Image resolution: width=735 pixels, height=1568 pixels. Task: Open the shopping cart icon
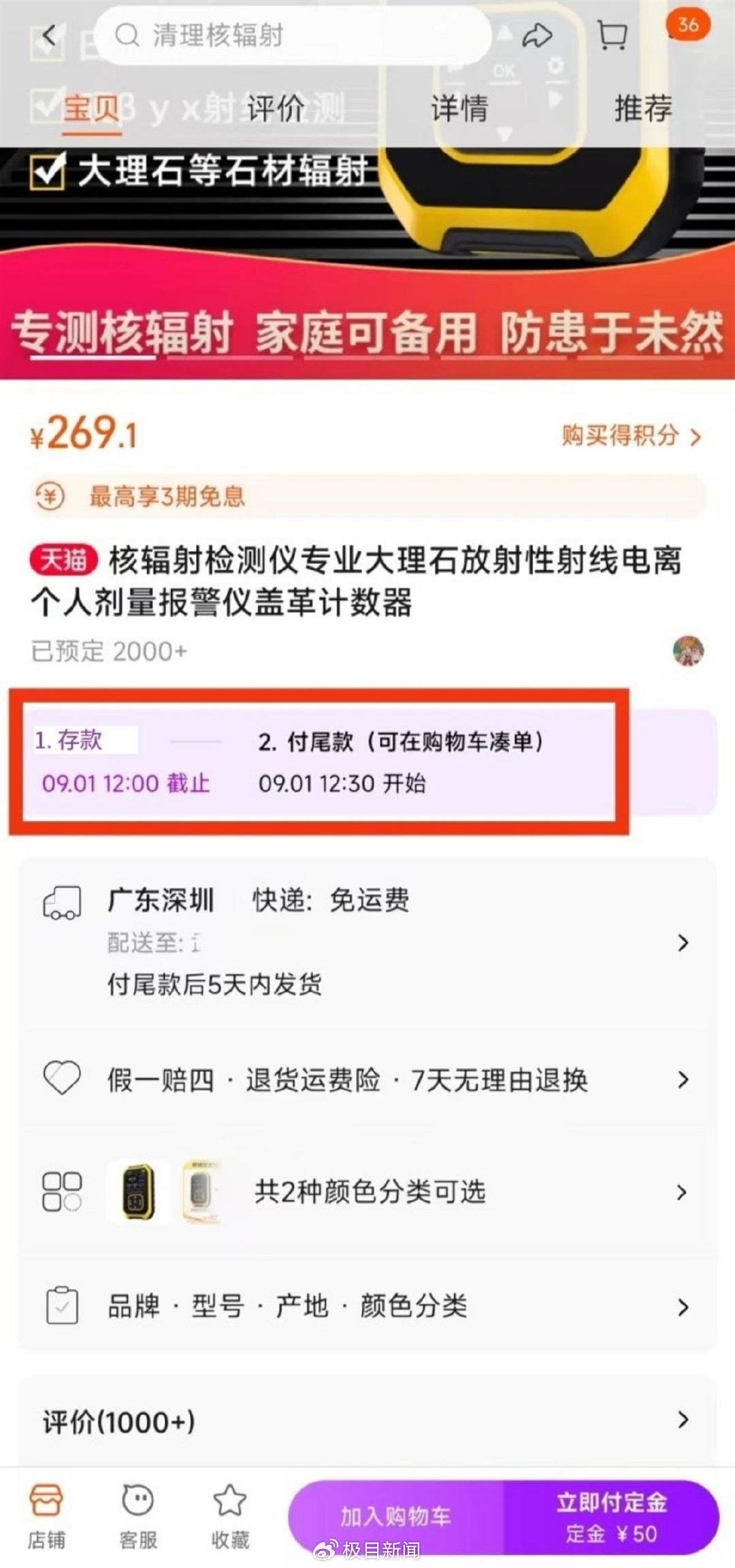pos(611,35)
